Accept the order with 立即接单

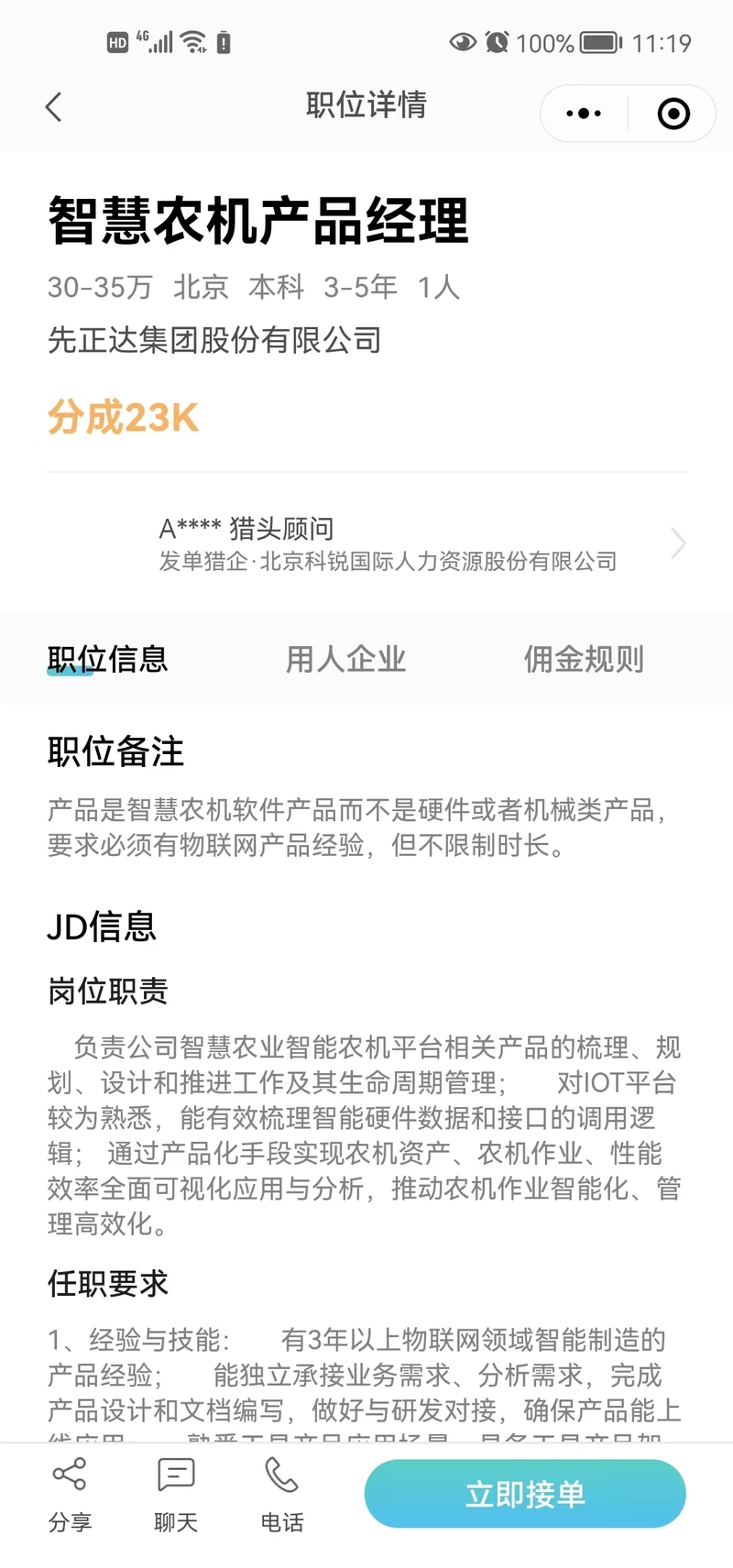coord(525,1494)
